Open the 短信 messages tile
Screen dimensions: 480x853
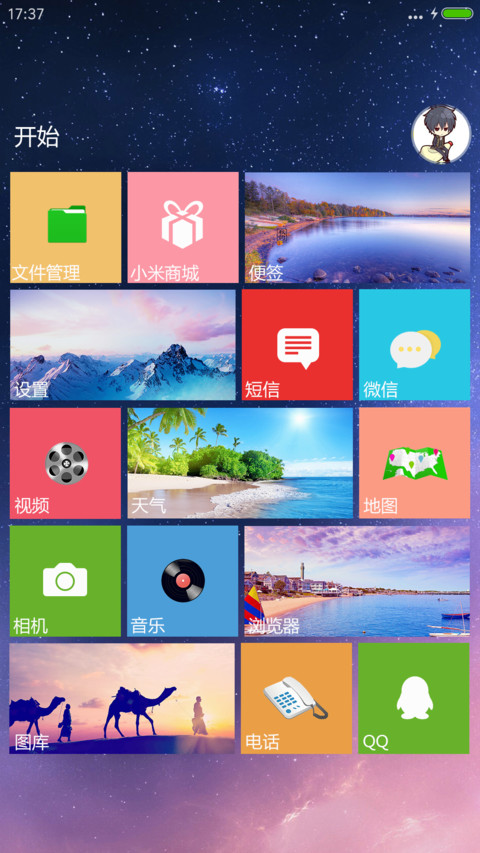pos(297,345)
